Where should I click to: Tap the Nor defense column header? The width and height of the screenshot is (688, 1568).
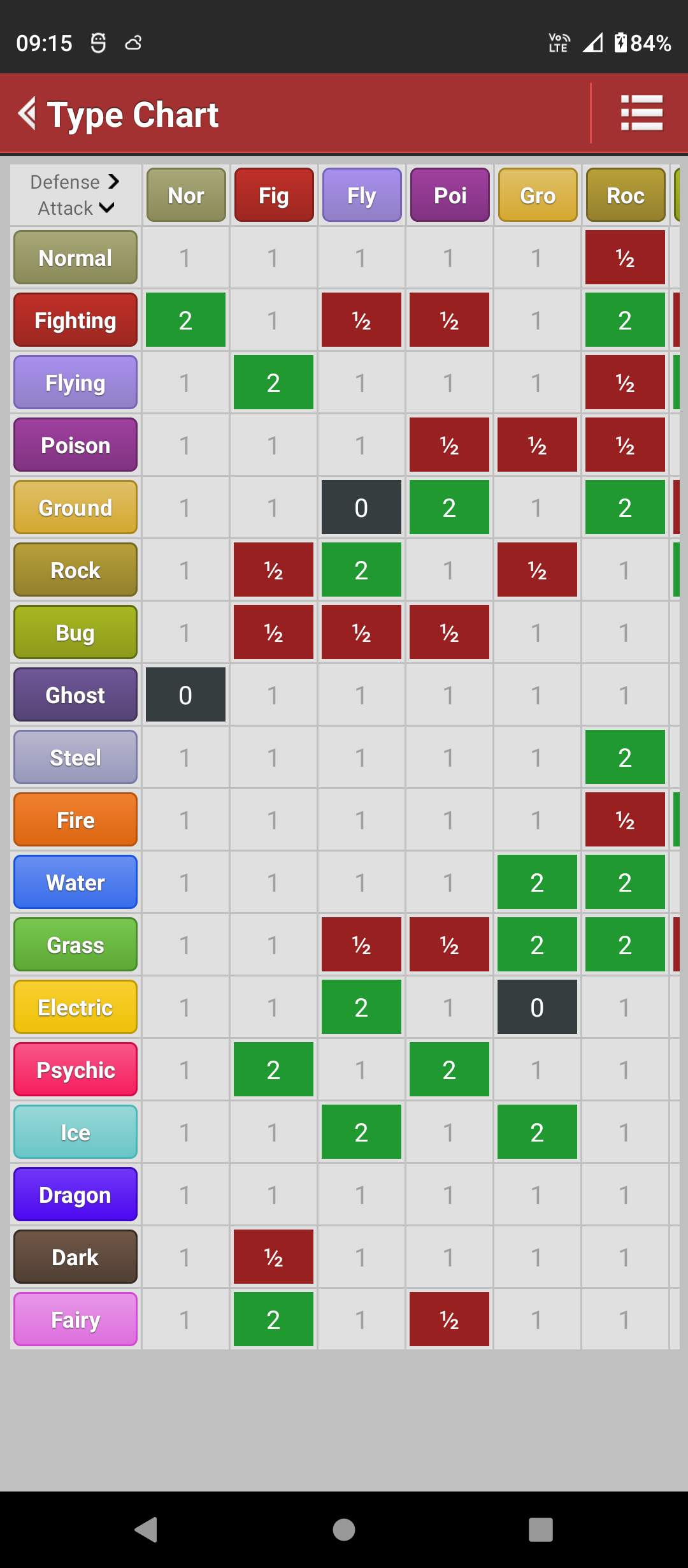(186, 195)
